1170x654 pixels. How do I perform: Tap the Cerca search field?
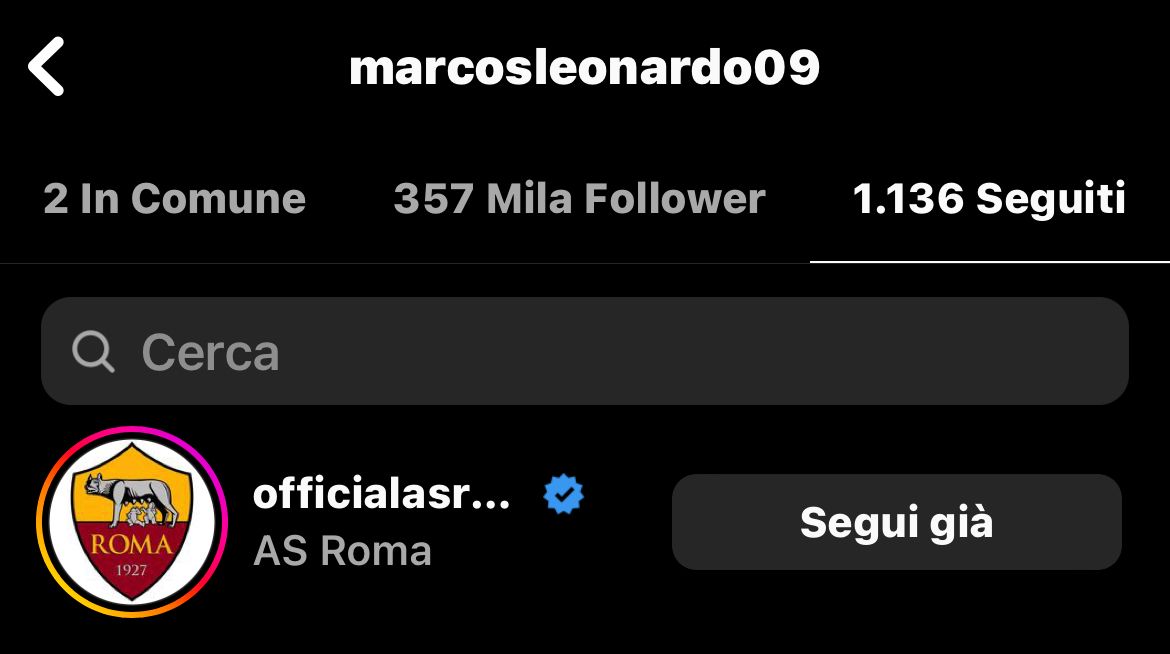click(x=584, y=352)
